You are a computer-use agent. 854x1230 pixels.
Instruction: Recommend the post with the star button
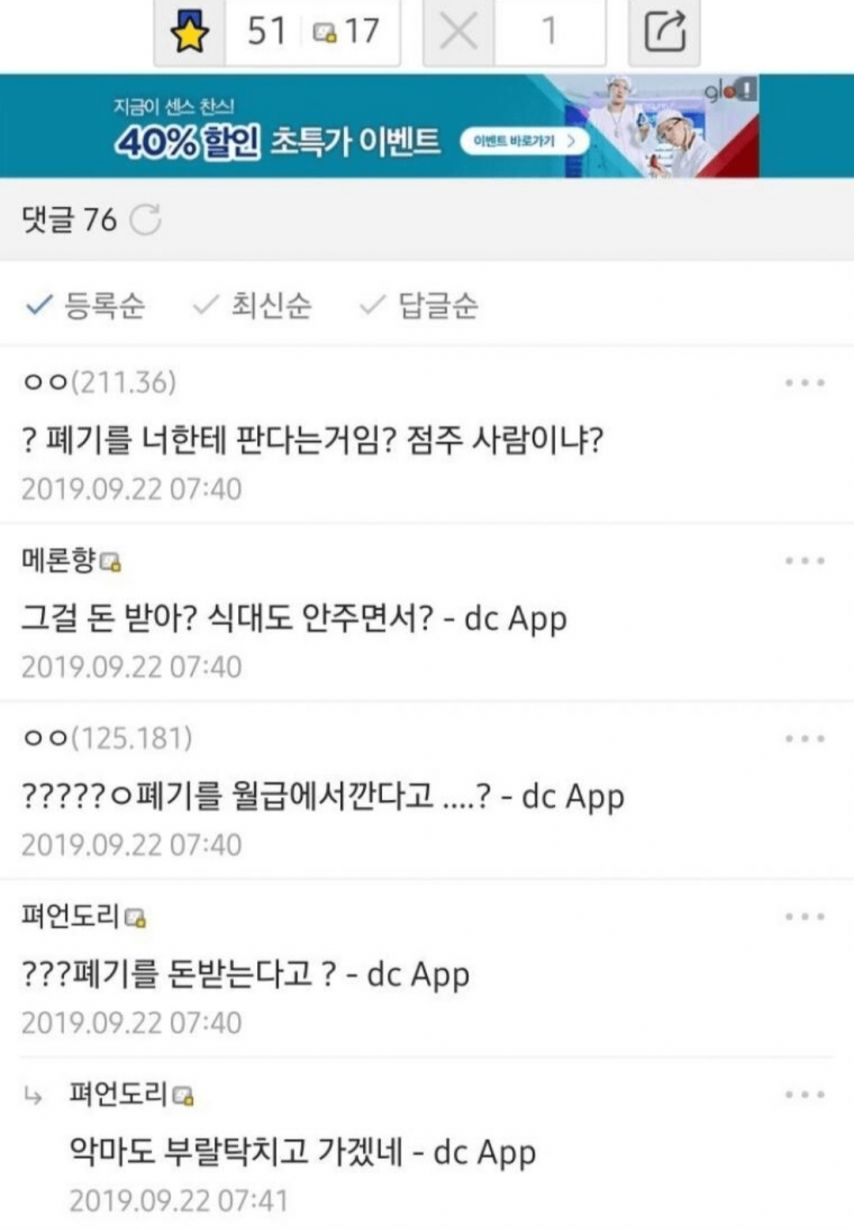pos(189,34)
